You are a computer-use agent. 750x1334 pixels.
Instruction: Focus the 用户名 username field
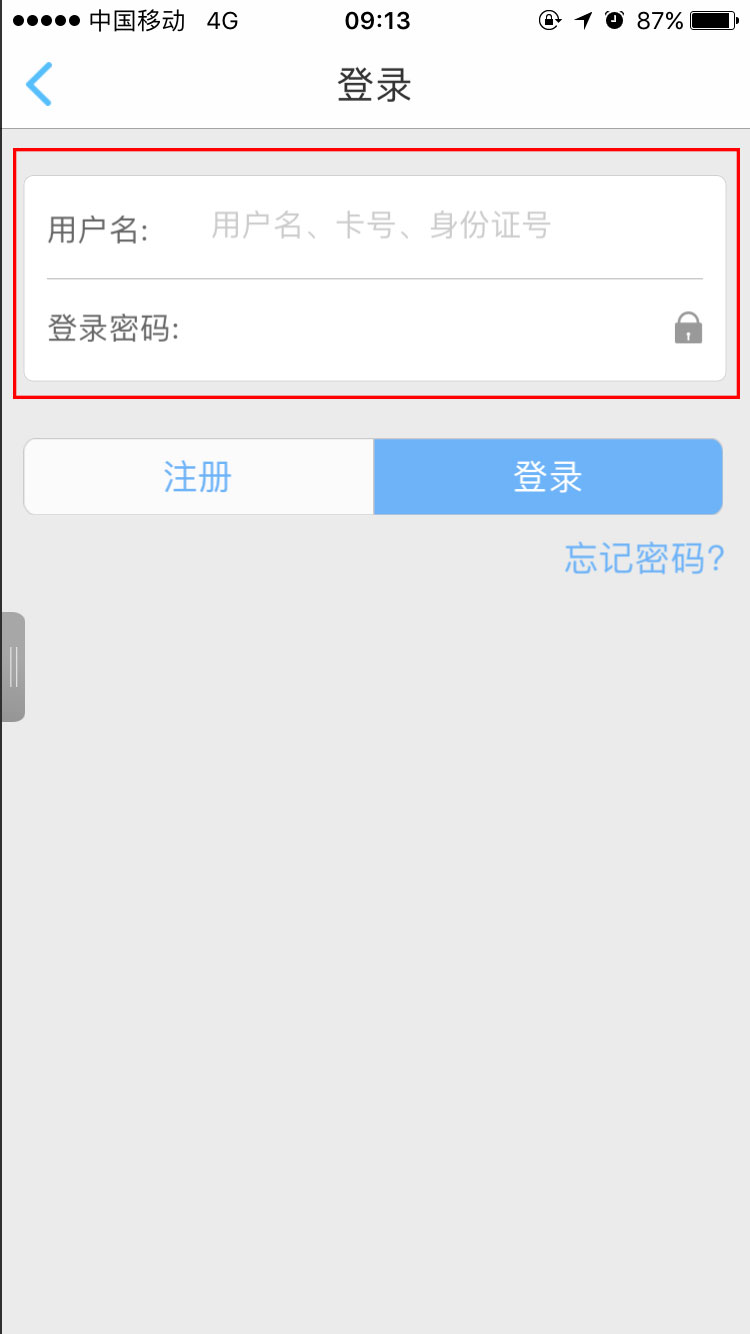(440, 227)
